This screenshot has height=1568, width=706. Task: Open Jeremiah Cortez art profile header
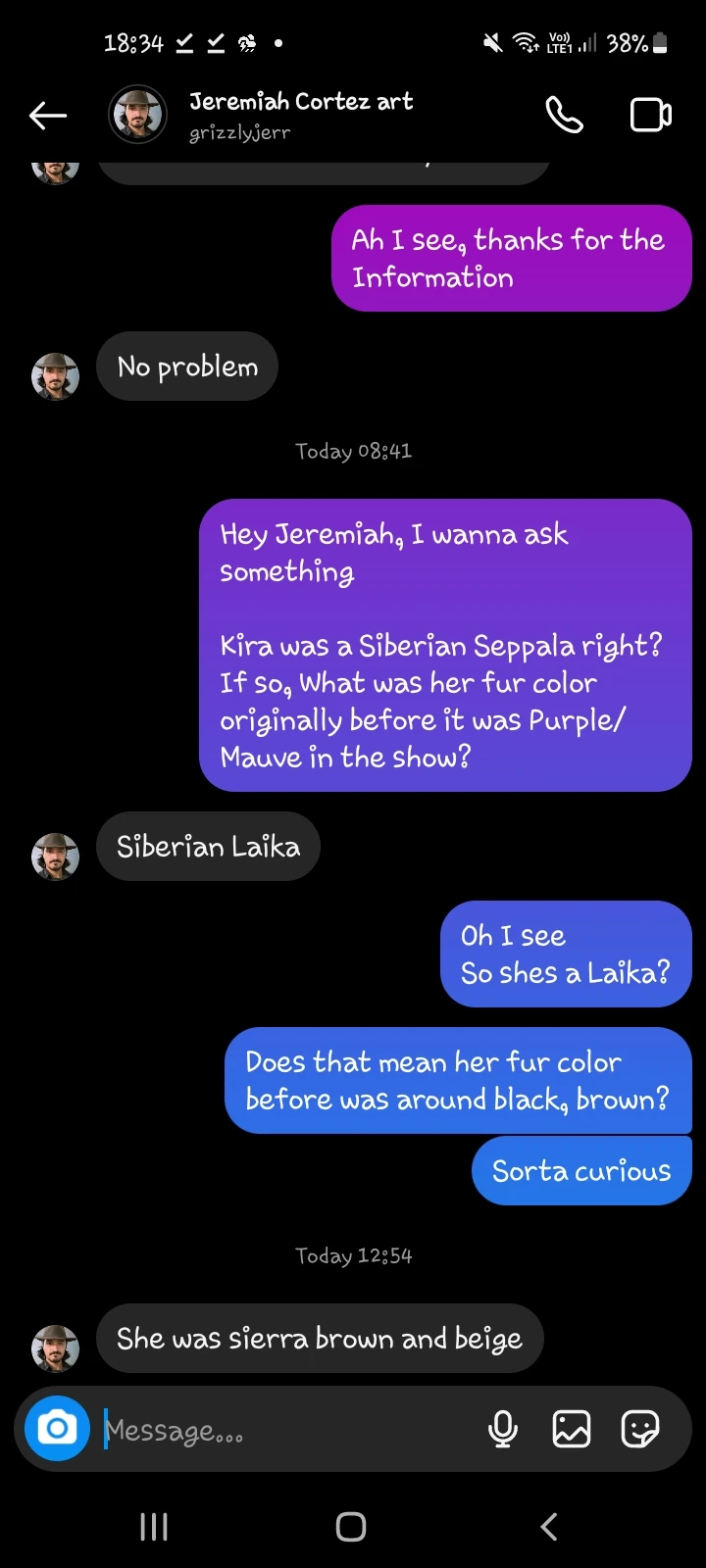click(x=300, y=115)
